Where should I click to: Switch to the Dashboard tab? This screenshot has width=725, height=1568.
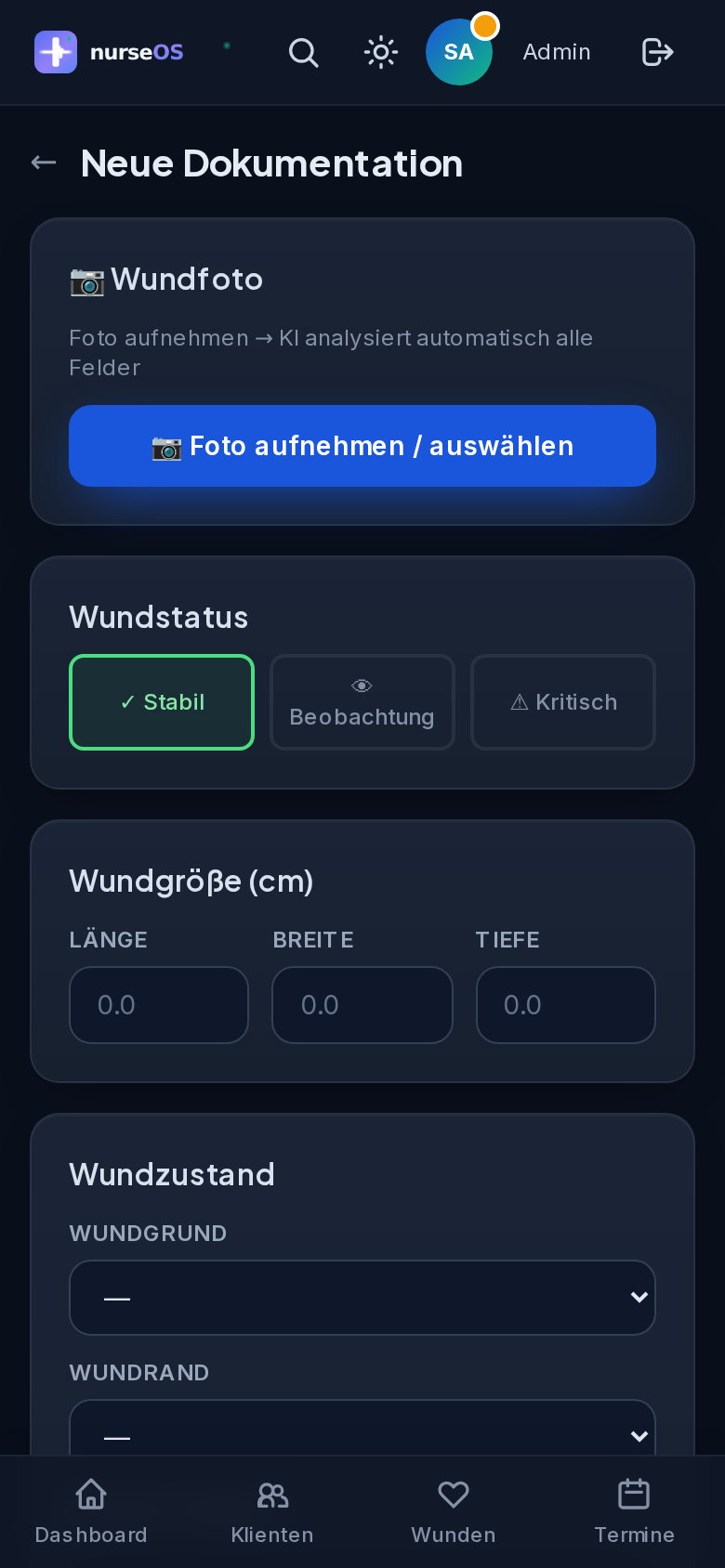91,1495
